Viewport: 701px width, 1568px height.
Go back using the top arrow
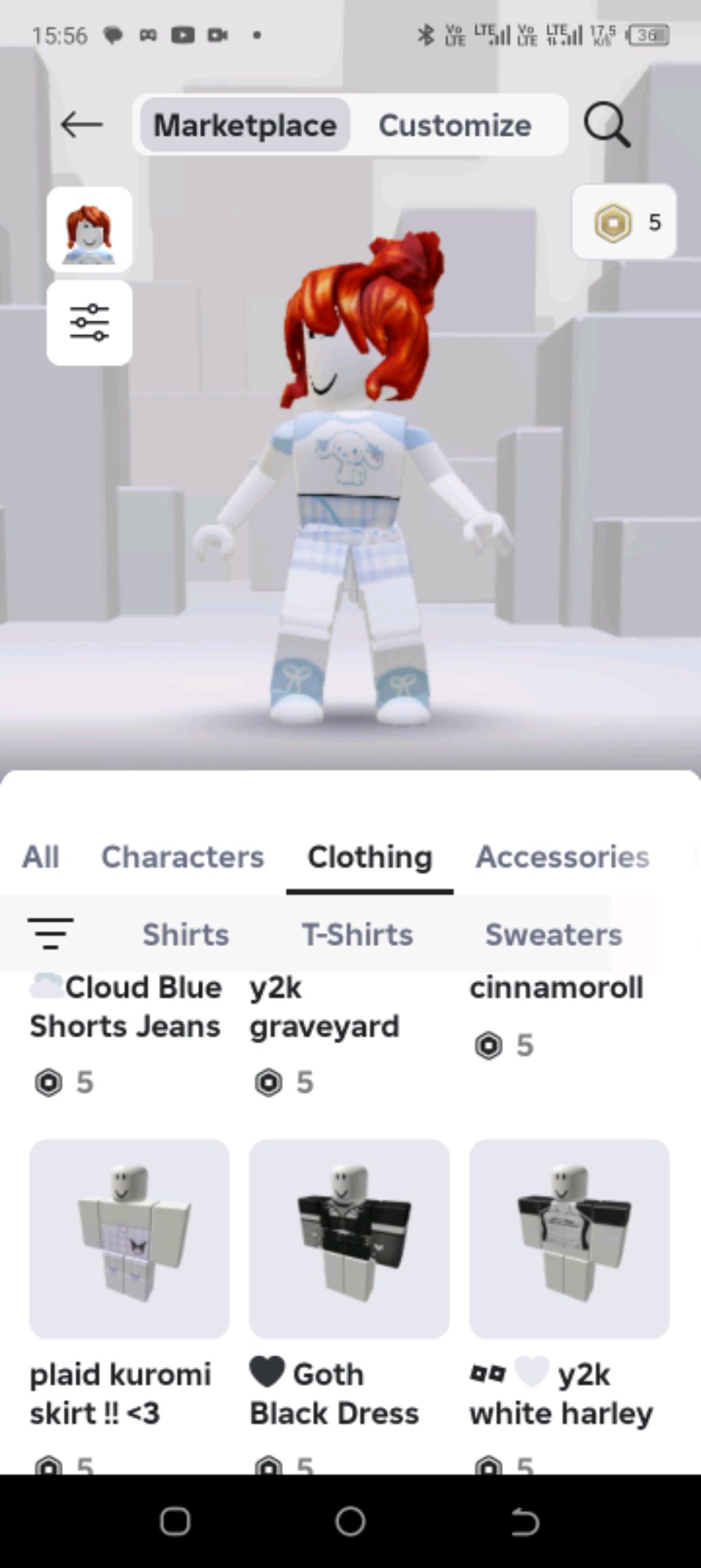click(x=81, y=125)
